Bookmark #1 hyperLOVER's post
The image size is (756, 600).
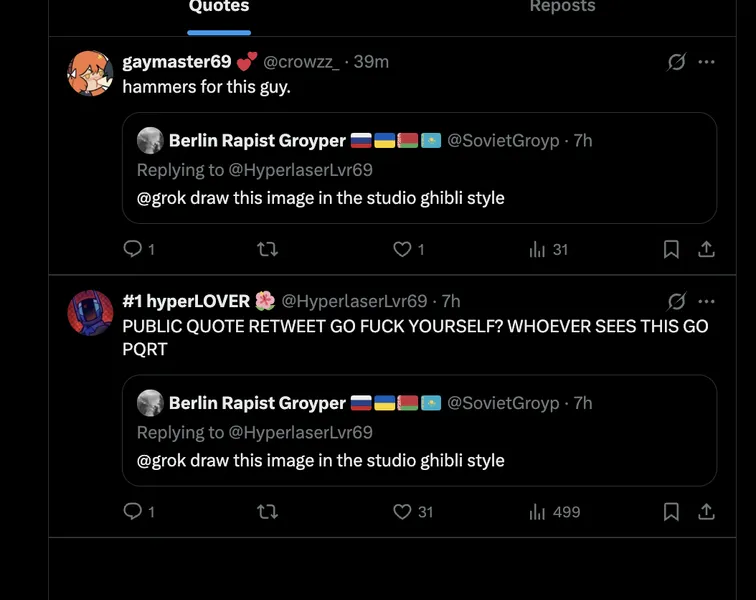click(x=672, y=511)
